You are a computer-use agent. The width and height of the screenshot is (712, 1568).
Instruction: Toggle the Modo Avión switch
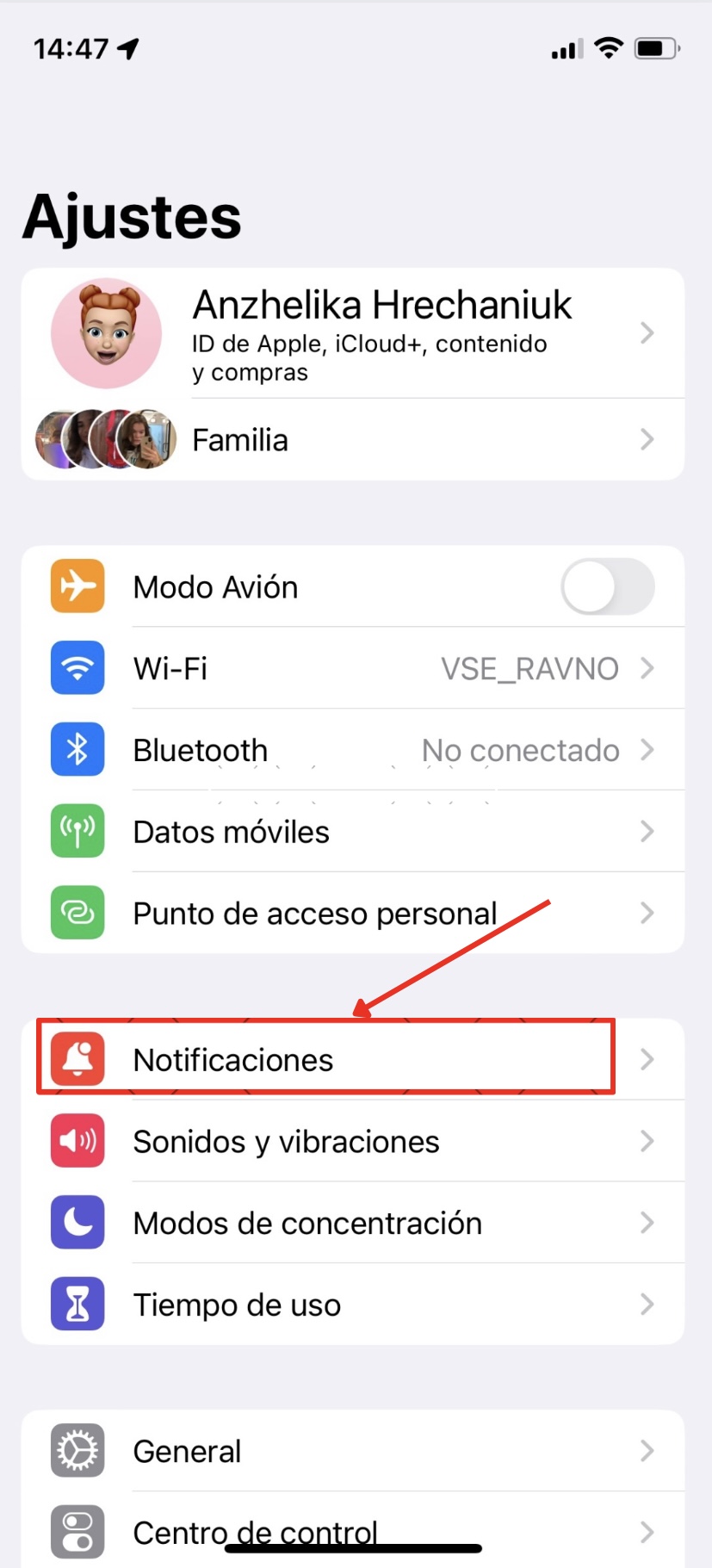point(607,587)
